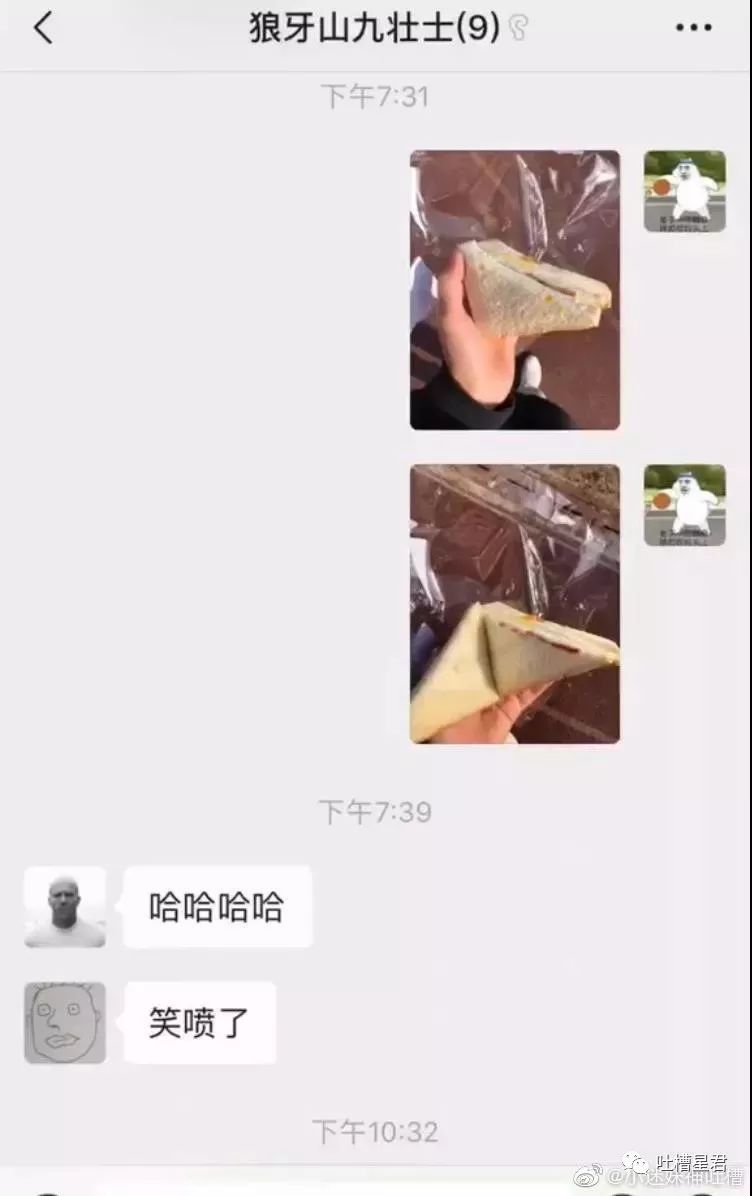View the second sandwich photo with triangular cut
The width and height of the screenshot is (752, 1196).
click(x=514, y=604)
